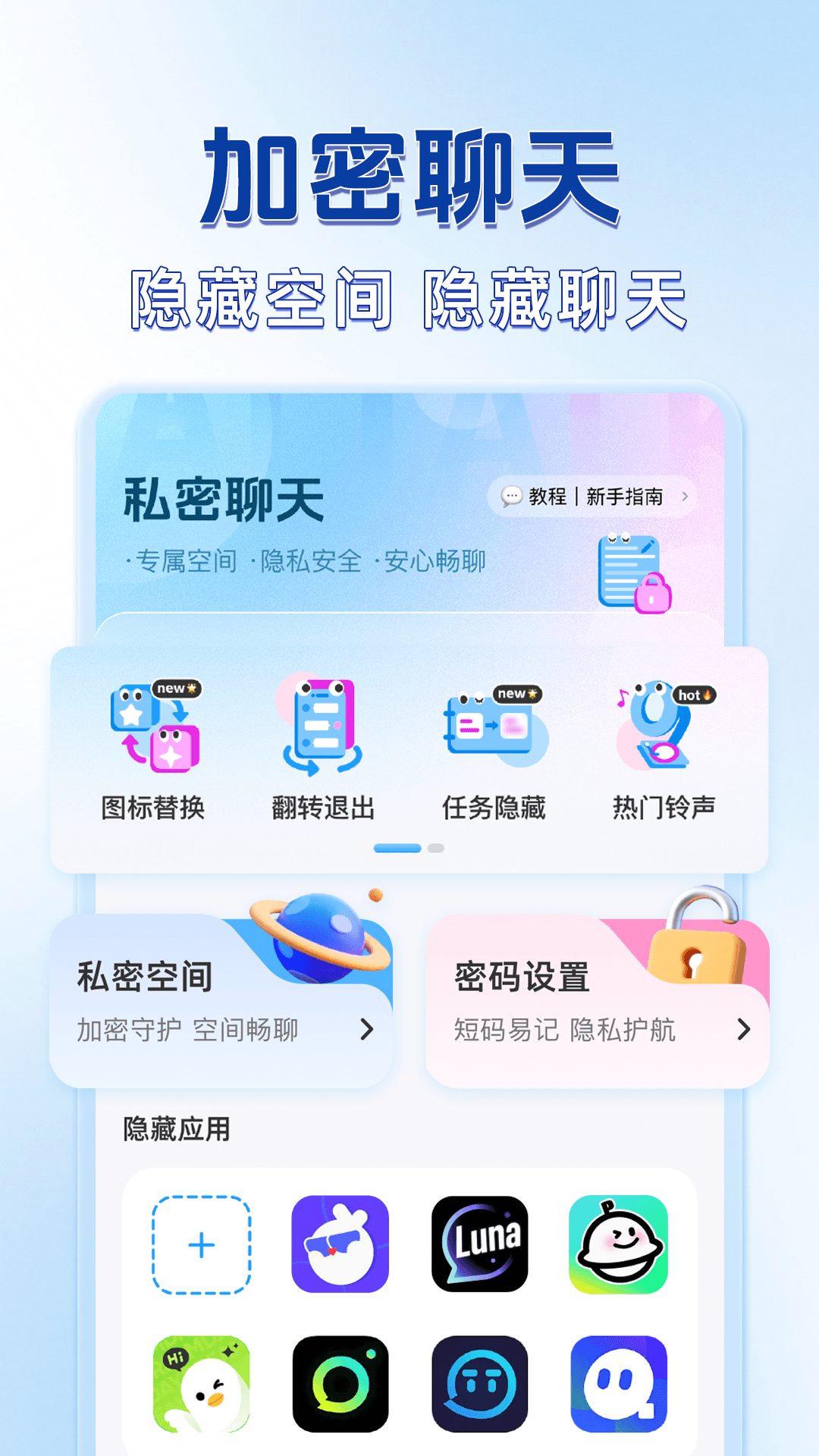The image size is (819, 1456).
Task: Expand the 教程 | 新手指南 tutorial chevron
Action: click(x=685, y=498)
